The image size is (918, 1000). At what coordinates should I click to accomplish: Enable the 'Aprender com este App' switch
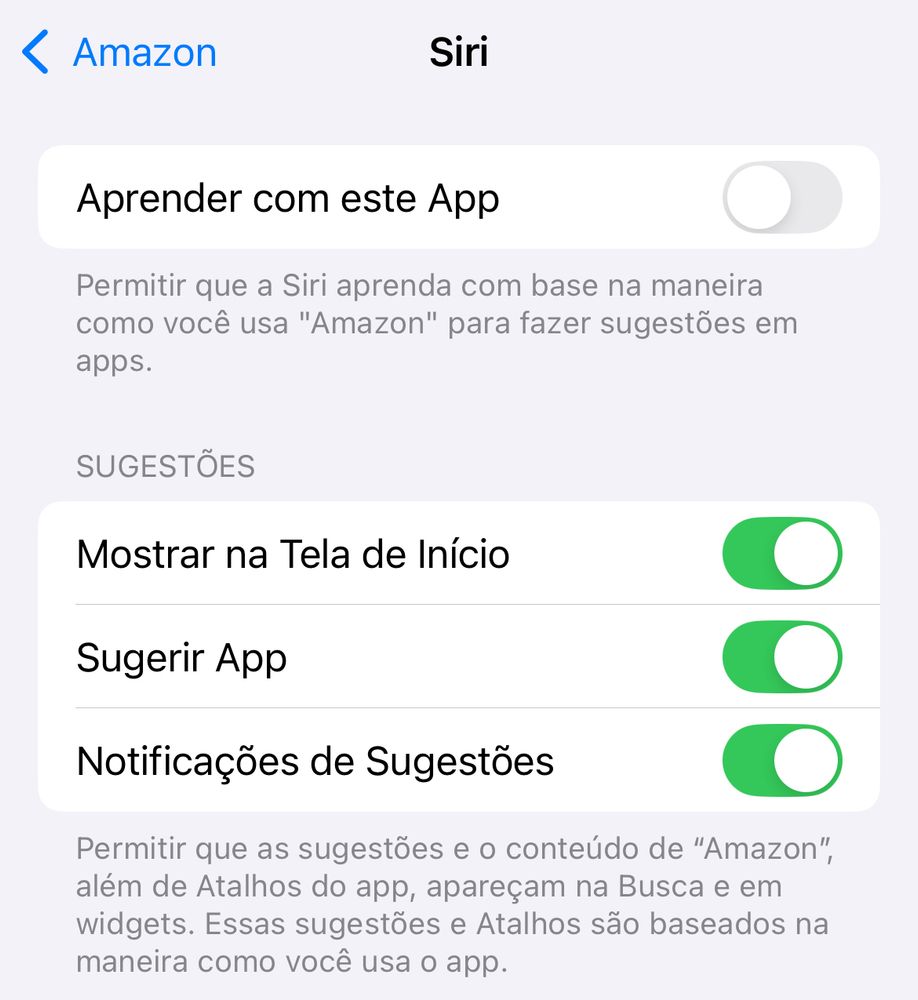[782, 197]
